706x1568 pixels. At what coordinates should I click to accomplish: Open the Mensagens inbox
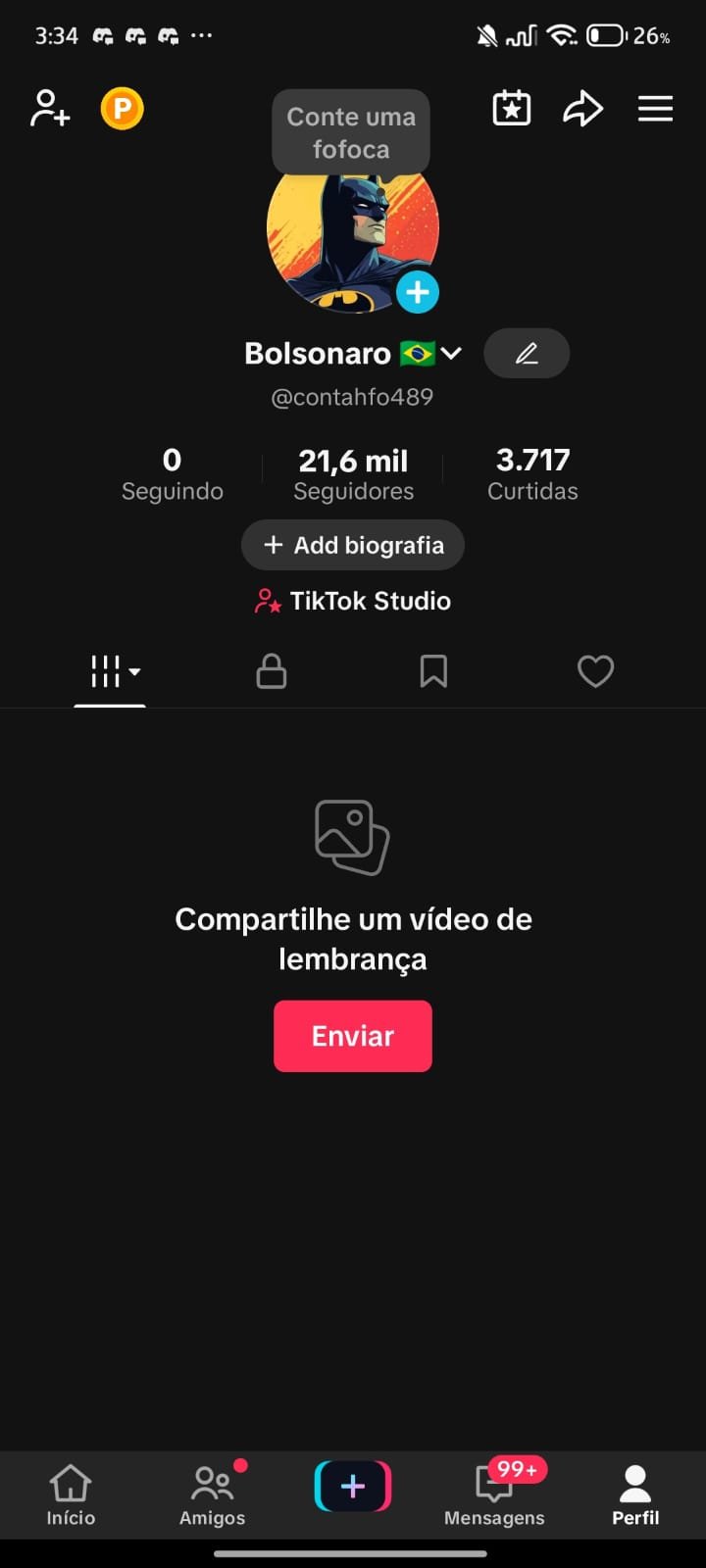(494, 1495)
